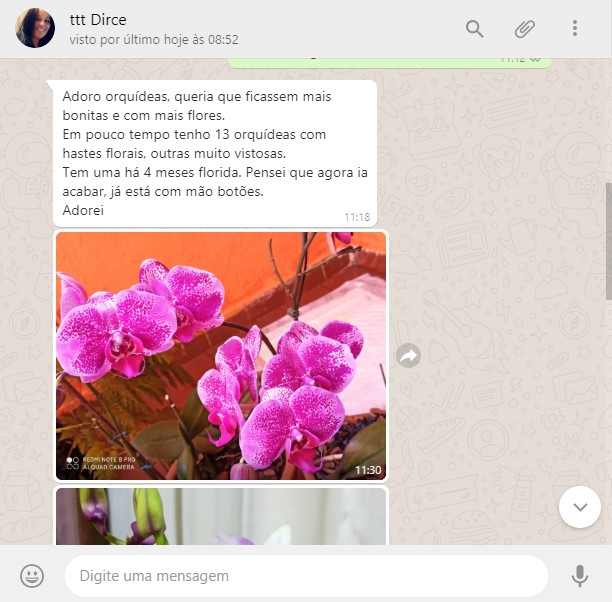Focus the Digite uma mensagem field
This screenshot has height=602, width=612.
click(x=300, y=576)
